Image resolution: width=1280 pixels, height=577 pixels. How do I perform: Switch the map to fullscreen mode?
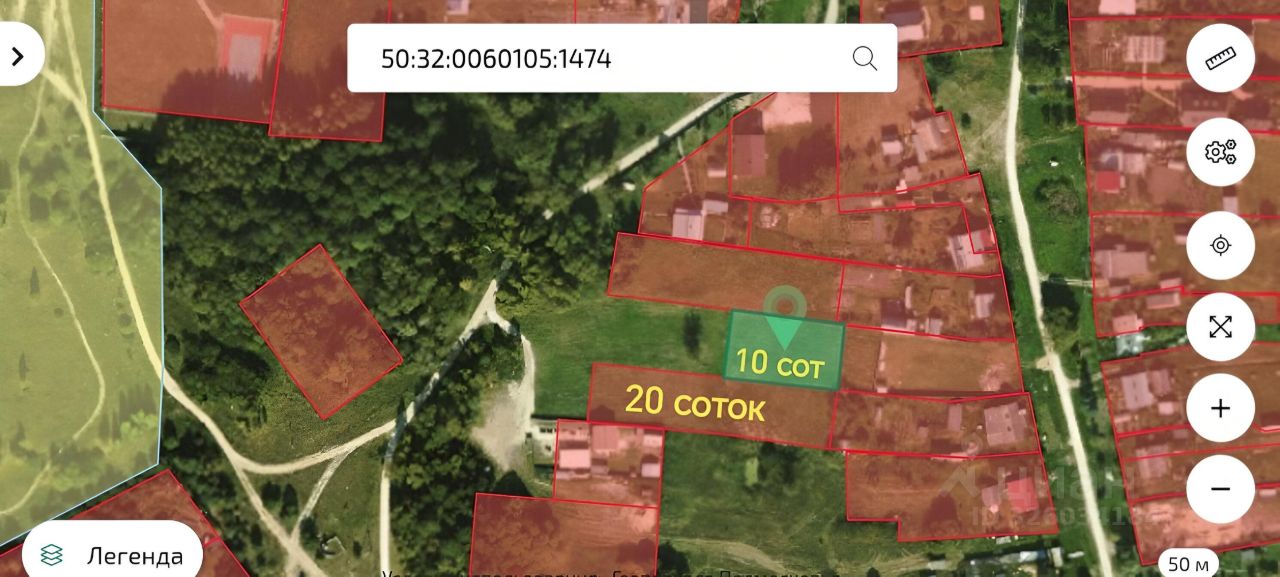coord(1220,327)
